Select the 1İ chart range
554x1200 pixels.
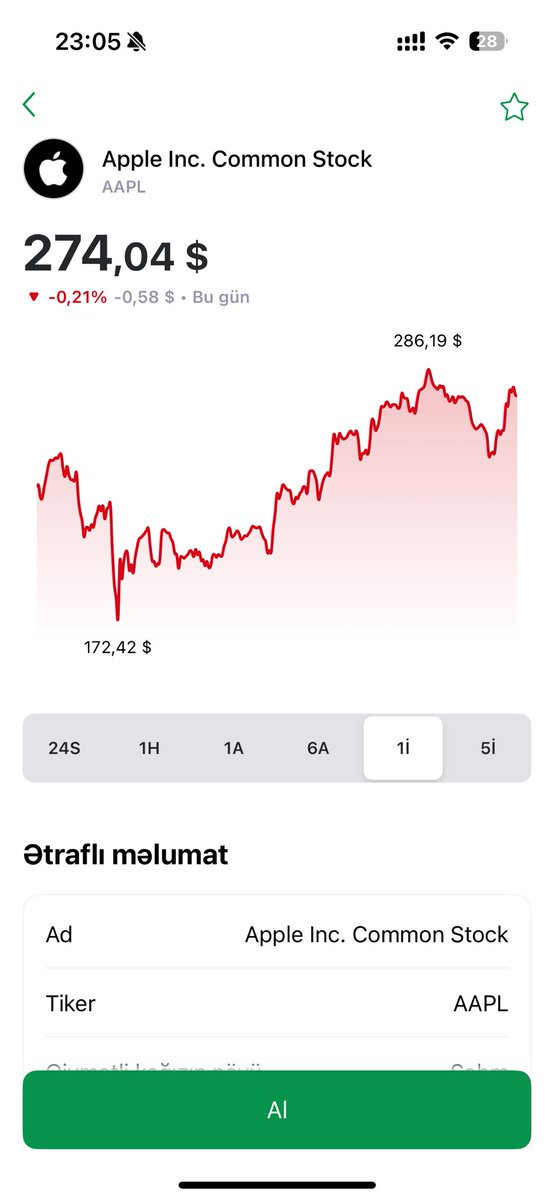(403, 748)
